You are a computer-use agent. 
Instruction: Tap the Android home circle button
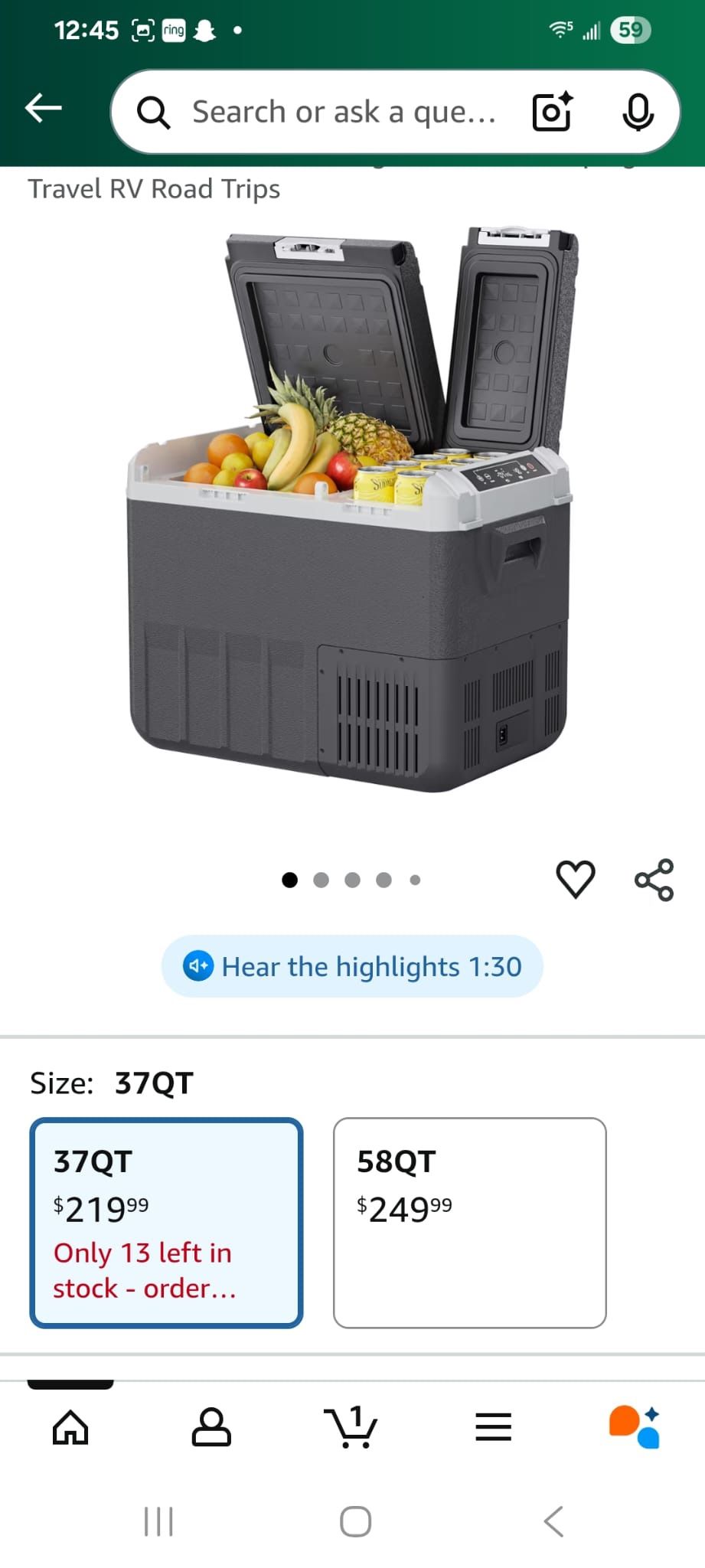click(354, 1522)
